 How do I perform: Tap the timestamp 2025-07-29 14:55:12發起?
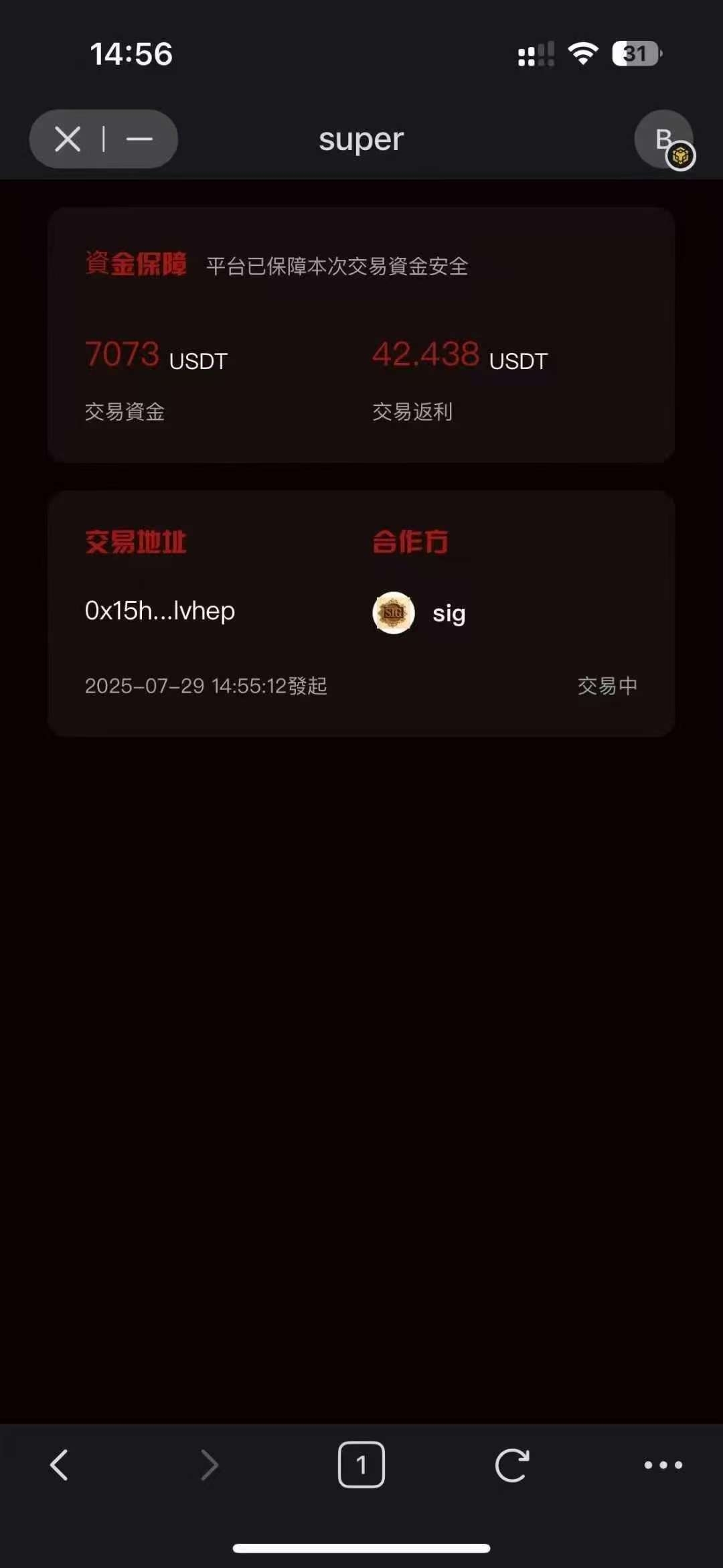206,686
